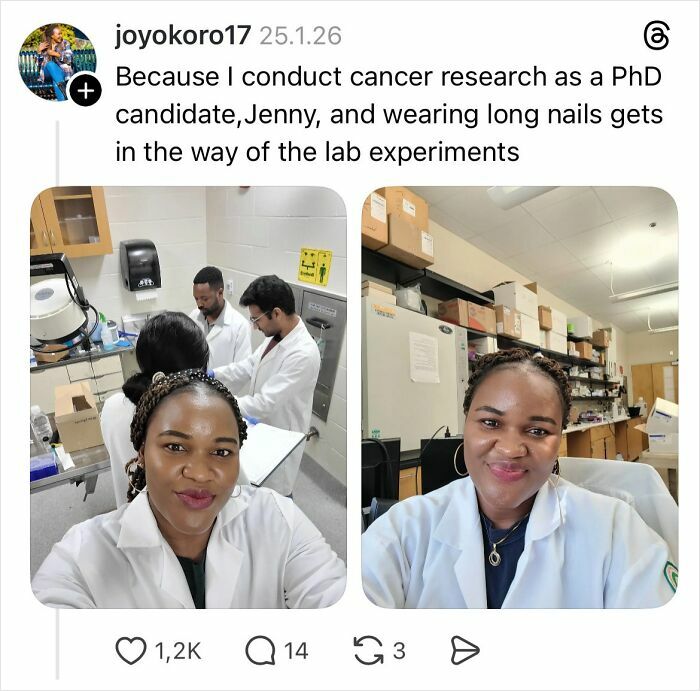Open the selfie photo with shelves of boxes
This screenshot has width=700, height=691.
coord(519,397)
